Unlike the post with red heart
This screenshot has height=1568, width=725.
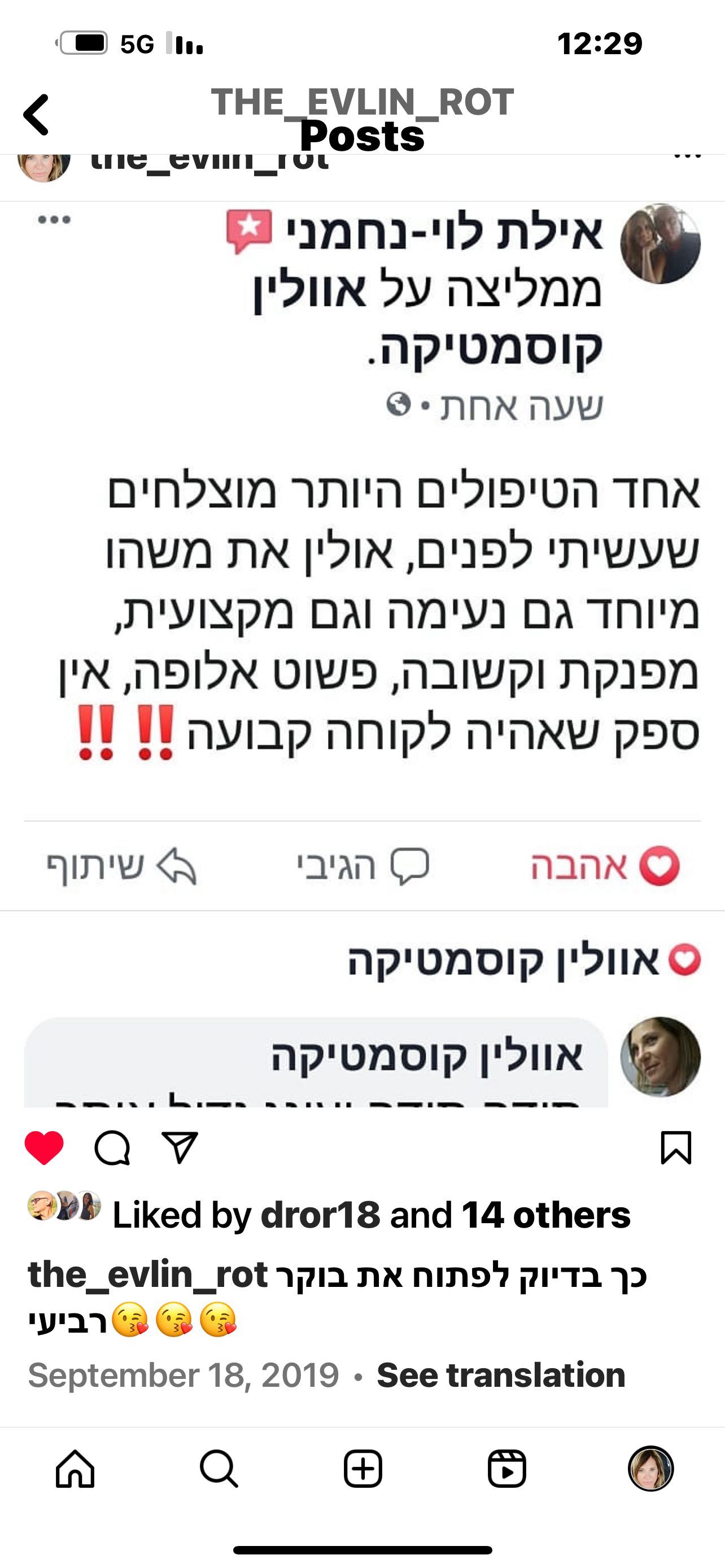click(x=44, y=1147)
